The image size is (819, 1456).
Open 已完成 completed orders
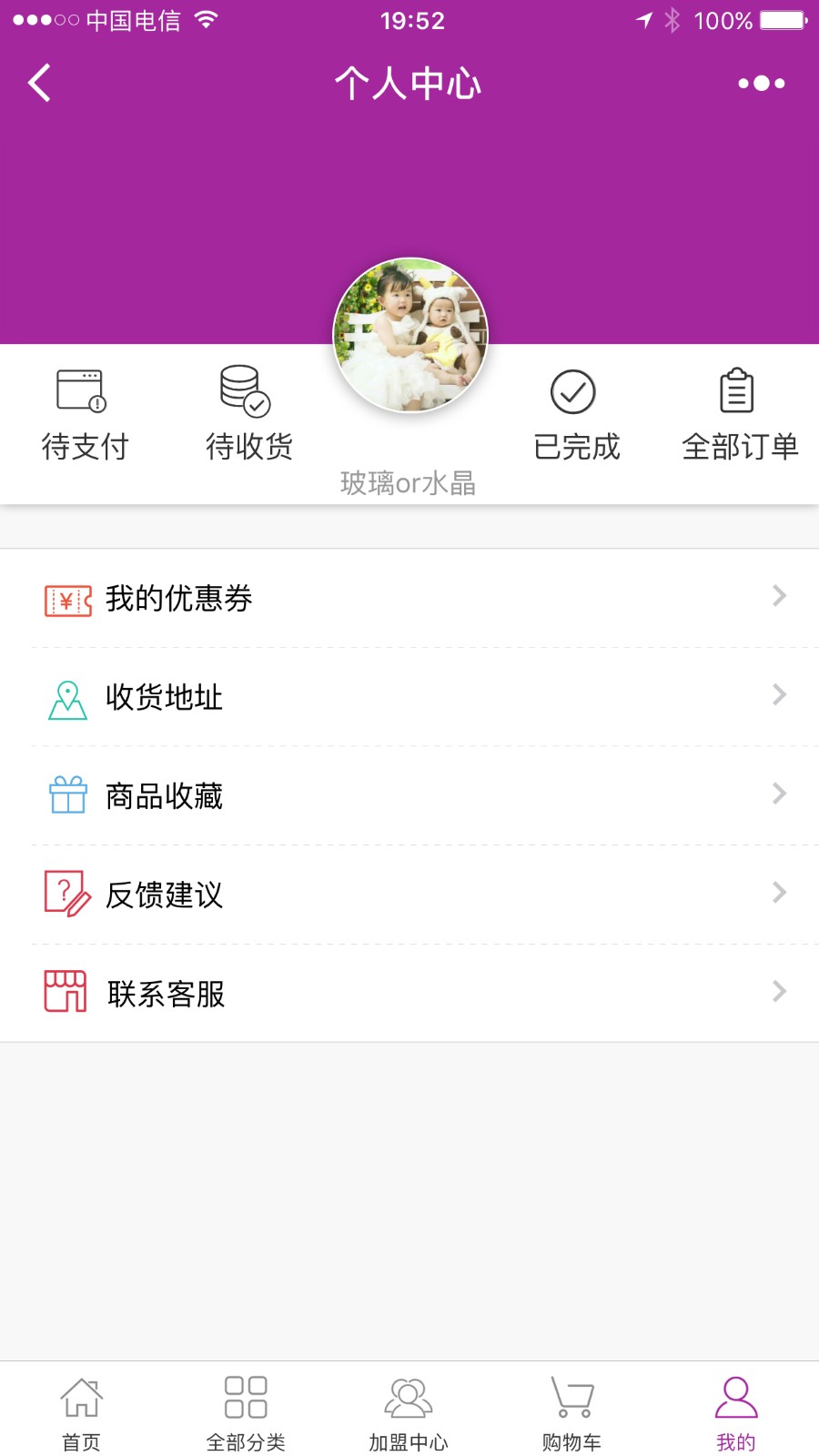[575, 415]
